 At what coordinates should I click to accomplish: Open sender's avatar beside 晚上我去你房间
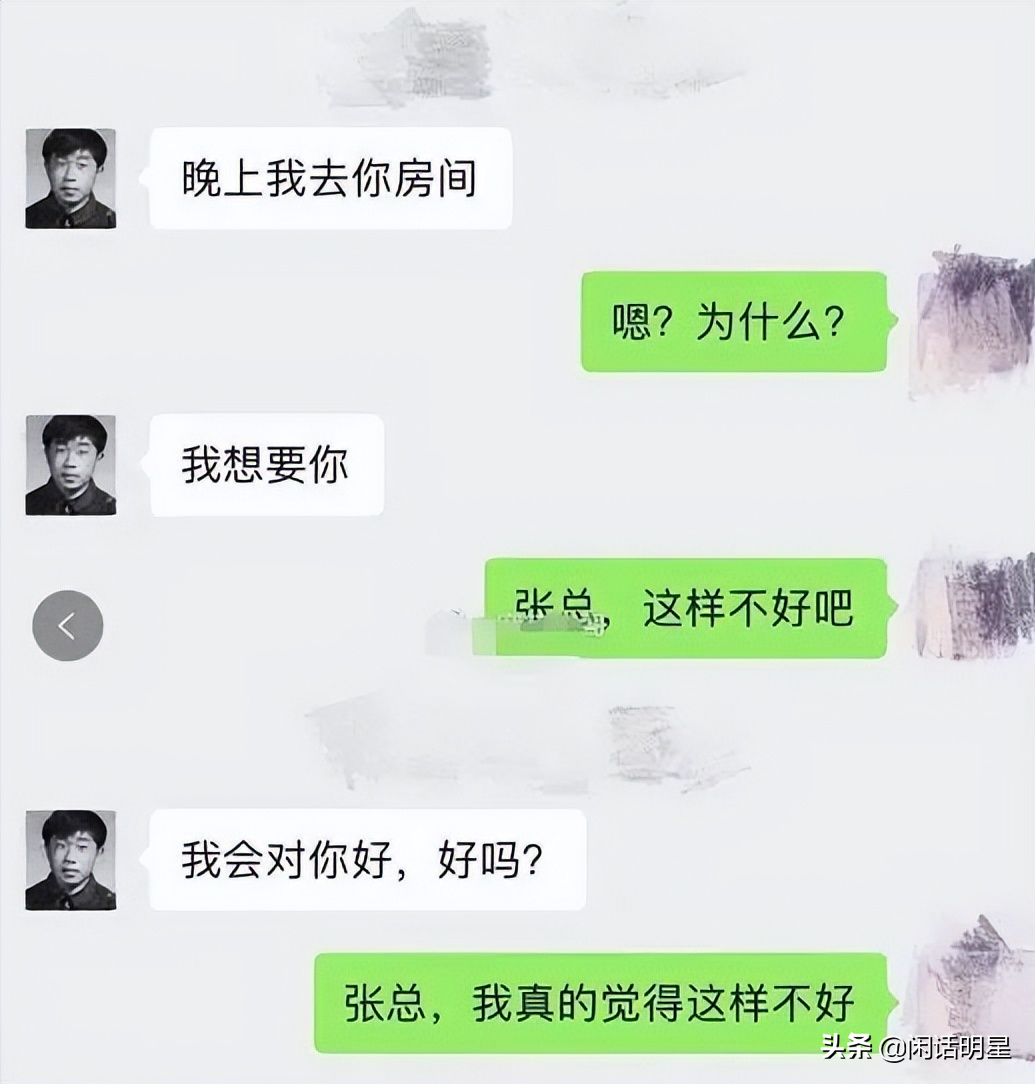coord(70,178)
